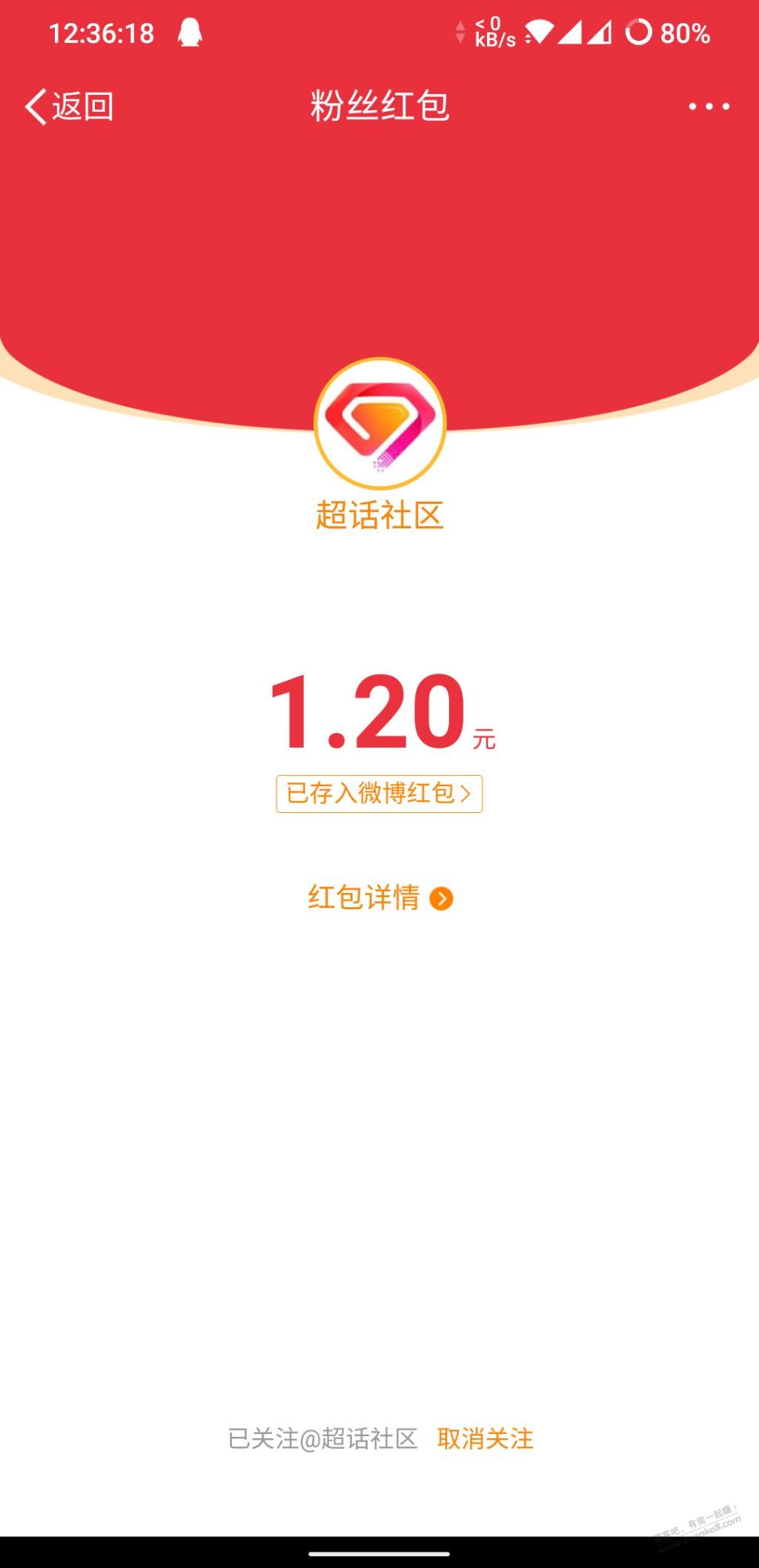Open 已存入微博红包 wallet link
Image resolution: width=759 pixels, height=1568 pixels.
coord(379,794)
